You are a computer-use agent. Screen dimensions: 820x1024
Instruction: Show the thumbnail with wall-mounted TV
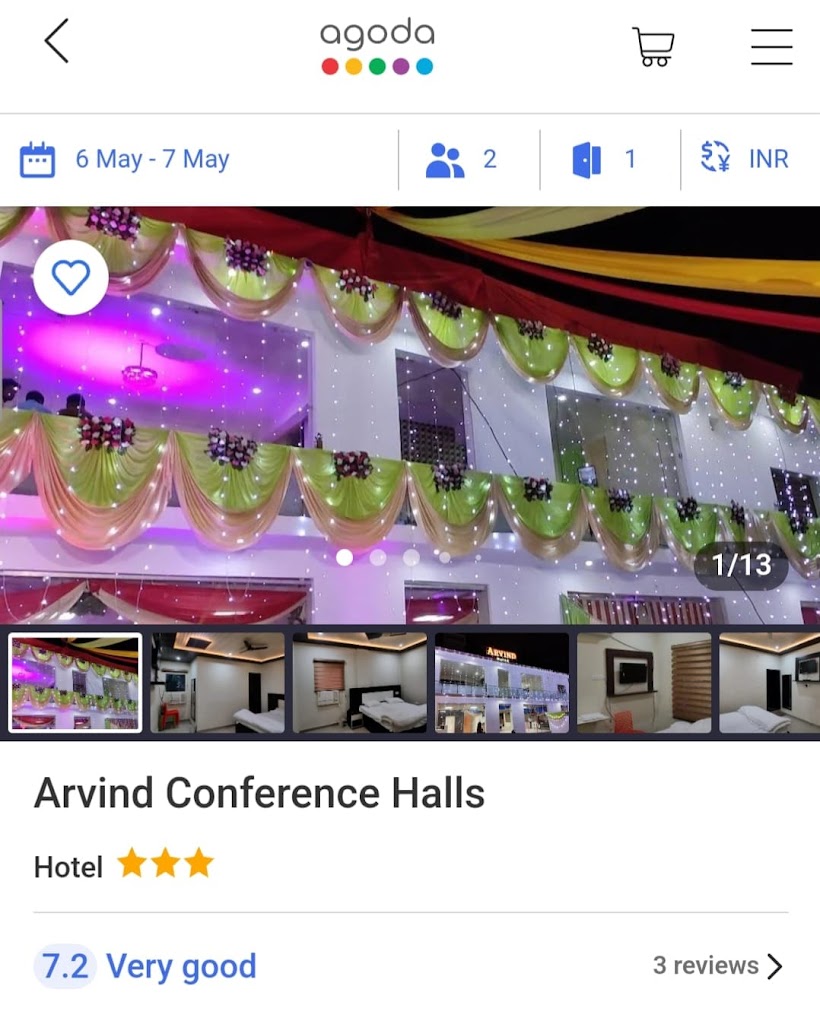pyautogui.click(x=644, y=683)
